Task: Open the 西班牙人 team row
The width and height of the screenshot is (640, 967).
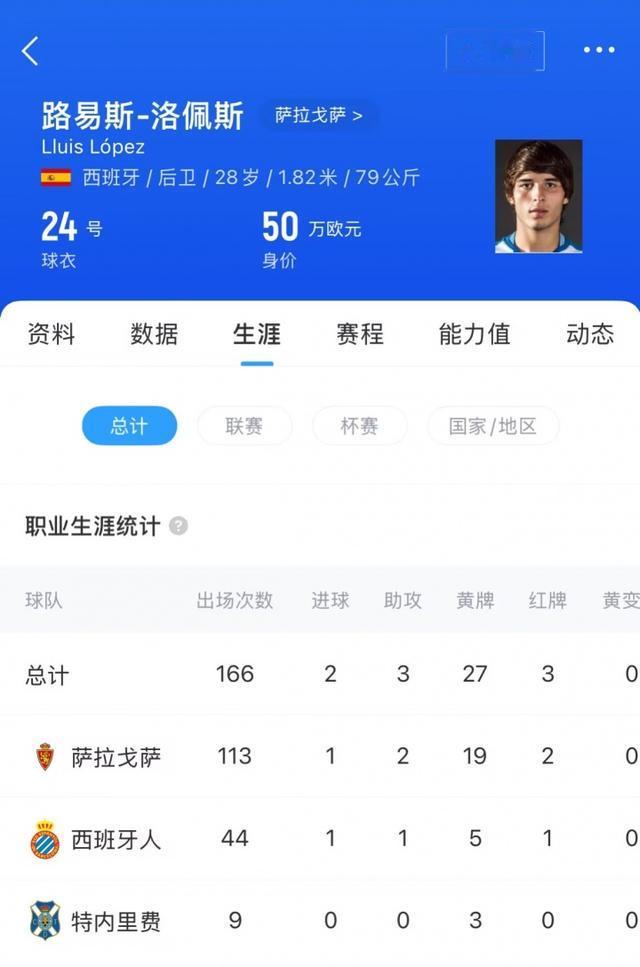Action: pyautogui.click(x=115, y=839)
